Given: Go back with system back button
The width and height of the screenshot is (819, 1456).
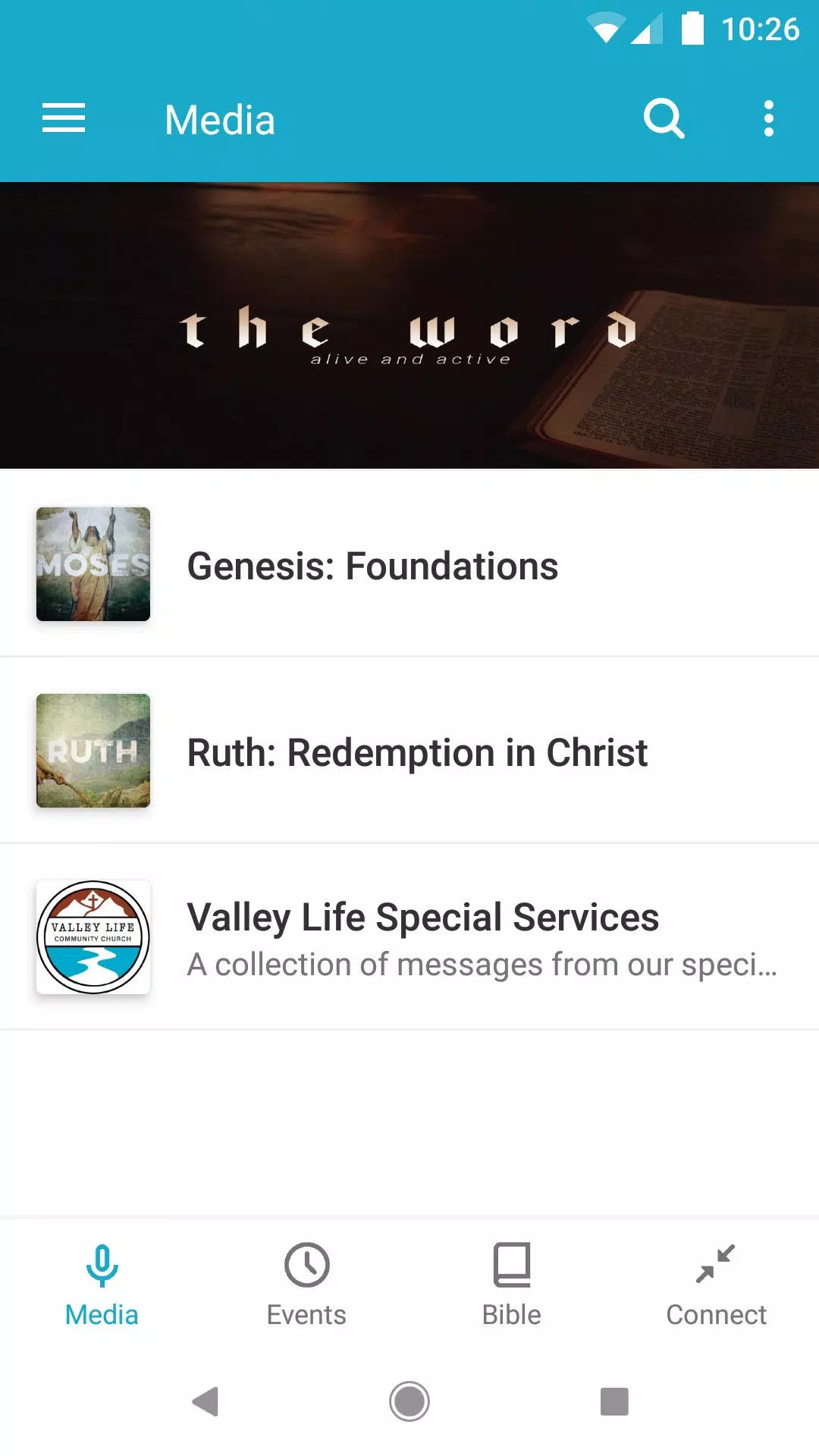Looking at the screenshot, I should coord(205,1401).
